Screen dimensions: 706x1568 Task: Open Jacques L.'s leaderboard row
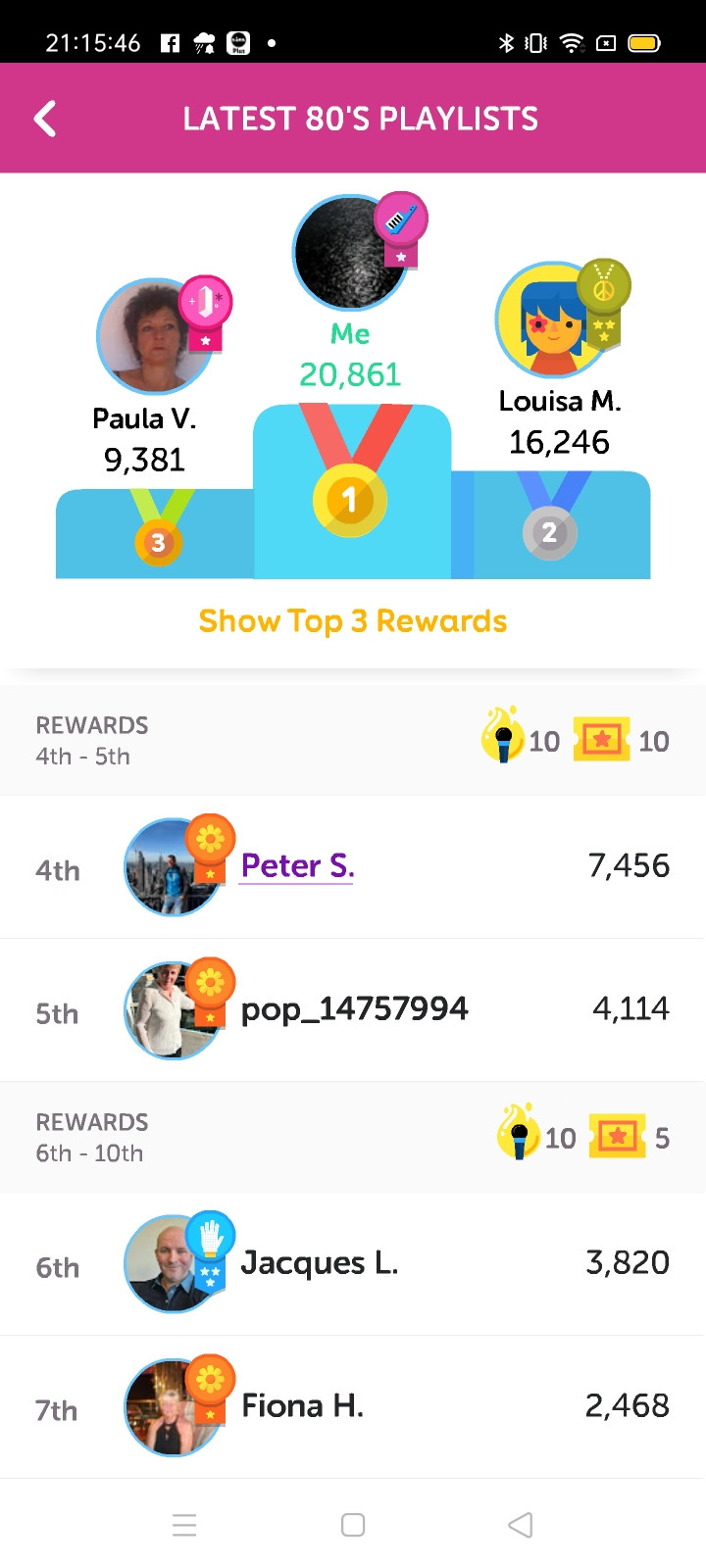click(x=353, y=1264)
